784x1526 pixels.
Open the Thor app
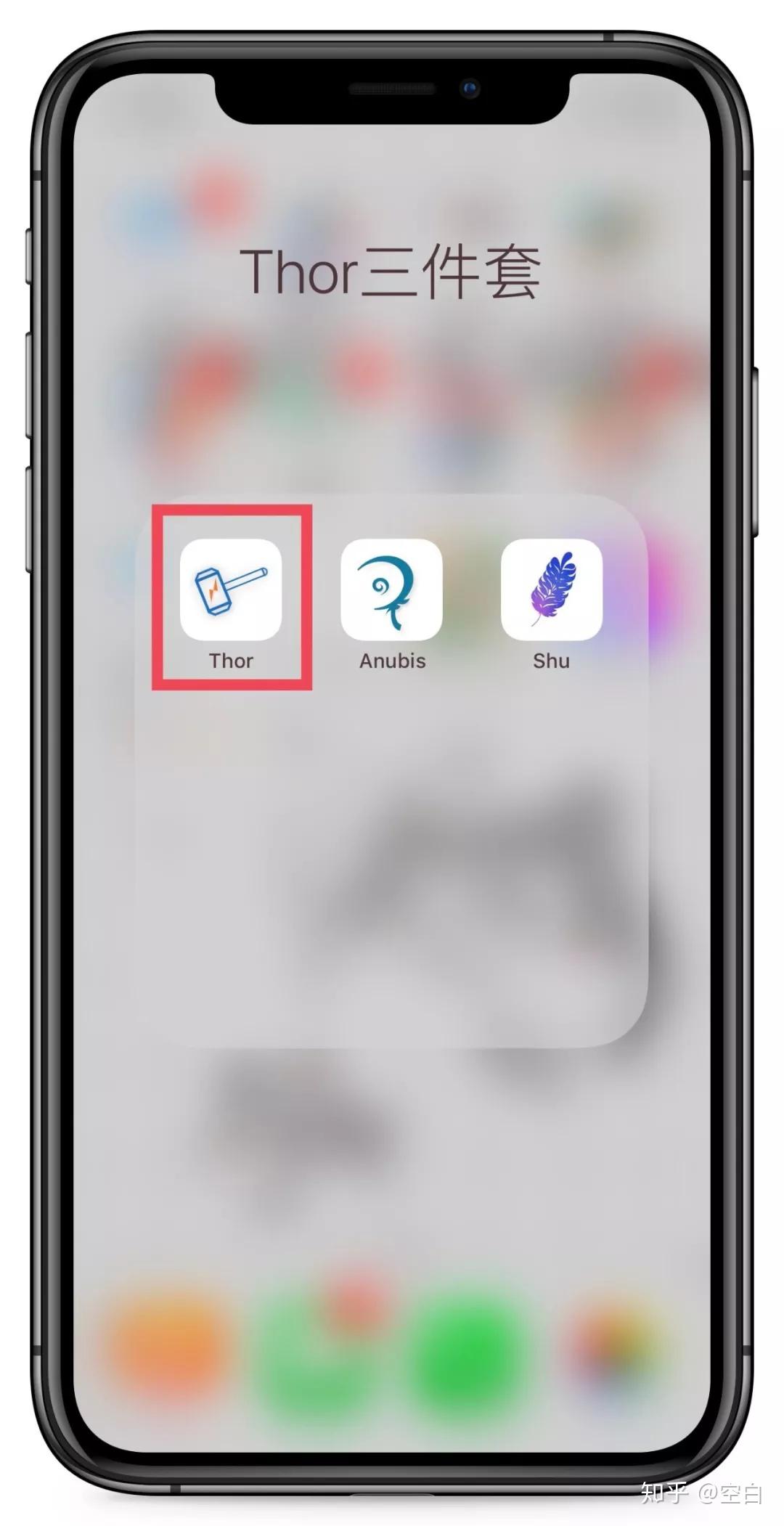tap(231, 589)
